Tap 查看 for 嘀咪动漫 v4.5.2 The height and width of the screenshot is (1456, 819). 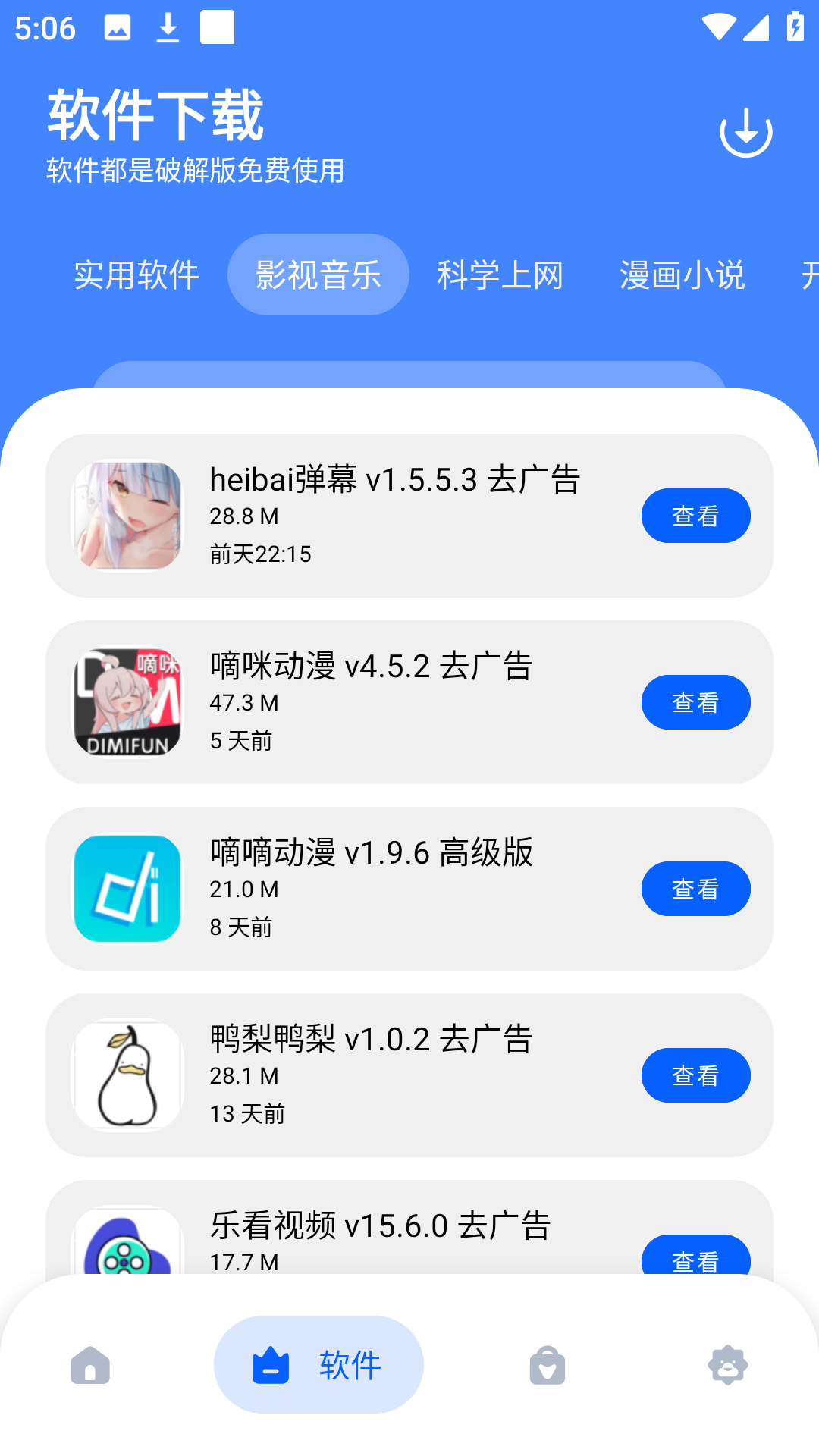tap(695, 702)
